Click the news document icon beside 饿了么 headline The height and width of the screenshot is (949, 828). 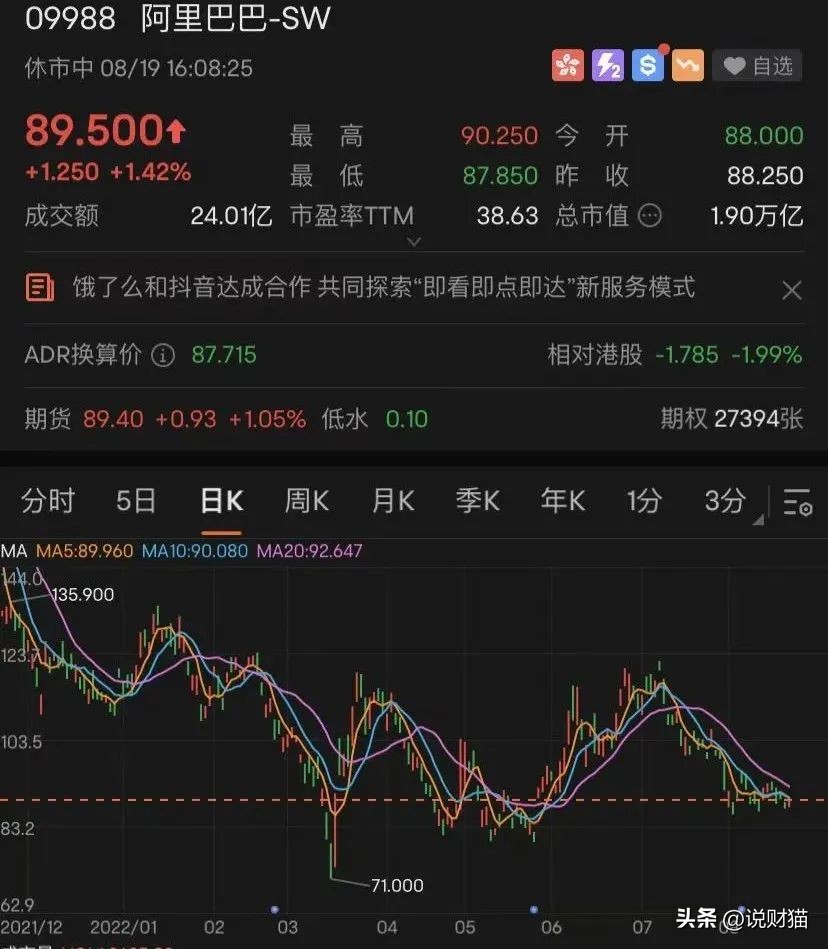(x=40, y=289)
